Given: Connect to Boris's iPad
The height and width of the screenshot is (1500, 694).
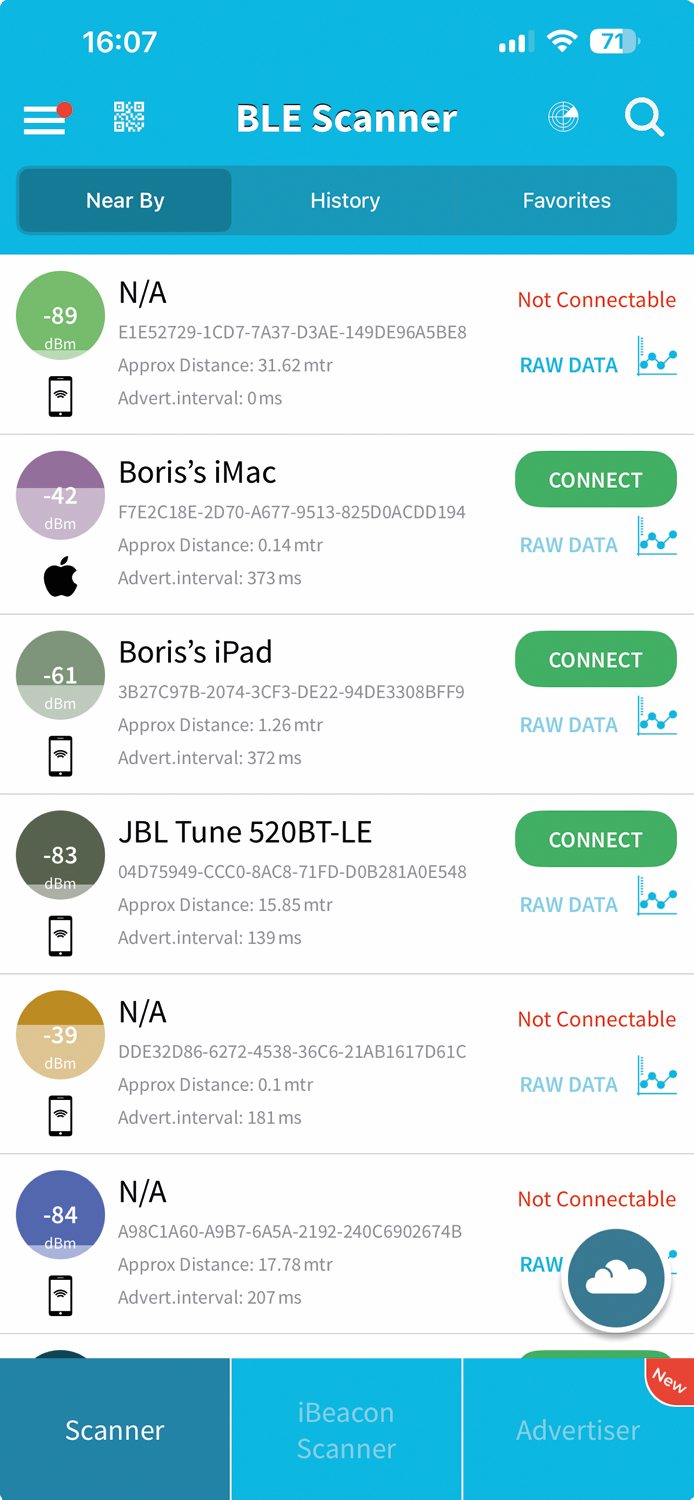Looking at the screenshot, I should (x=596, y=660).
